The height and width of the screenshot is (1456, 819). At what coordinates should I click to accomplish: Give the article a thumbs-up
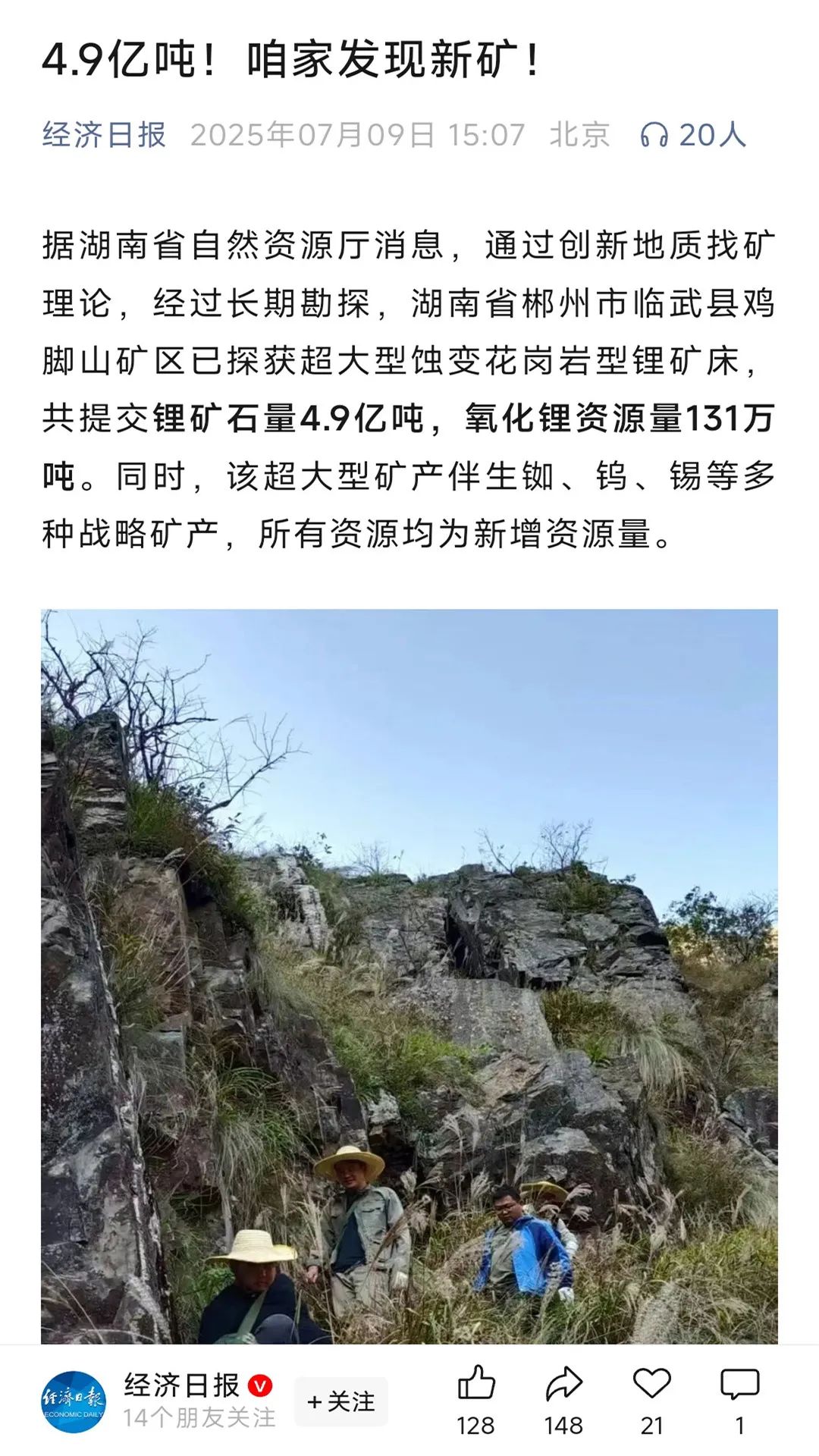point(476,1385)
